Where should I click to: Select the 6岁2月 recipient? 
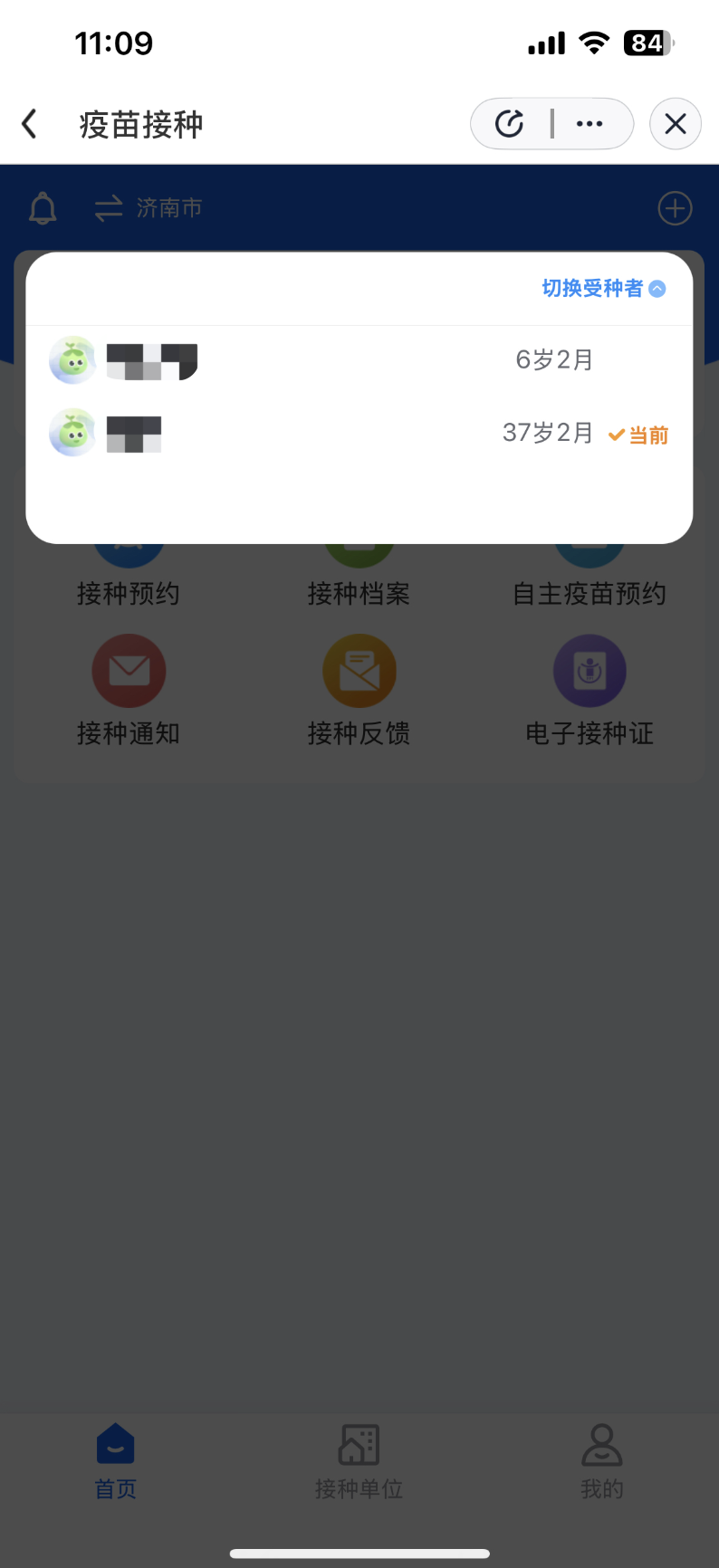pos(359,360)
